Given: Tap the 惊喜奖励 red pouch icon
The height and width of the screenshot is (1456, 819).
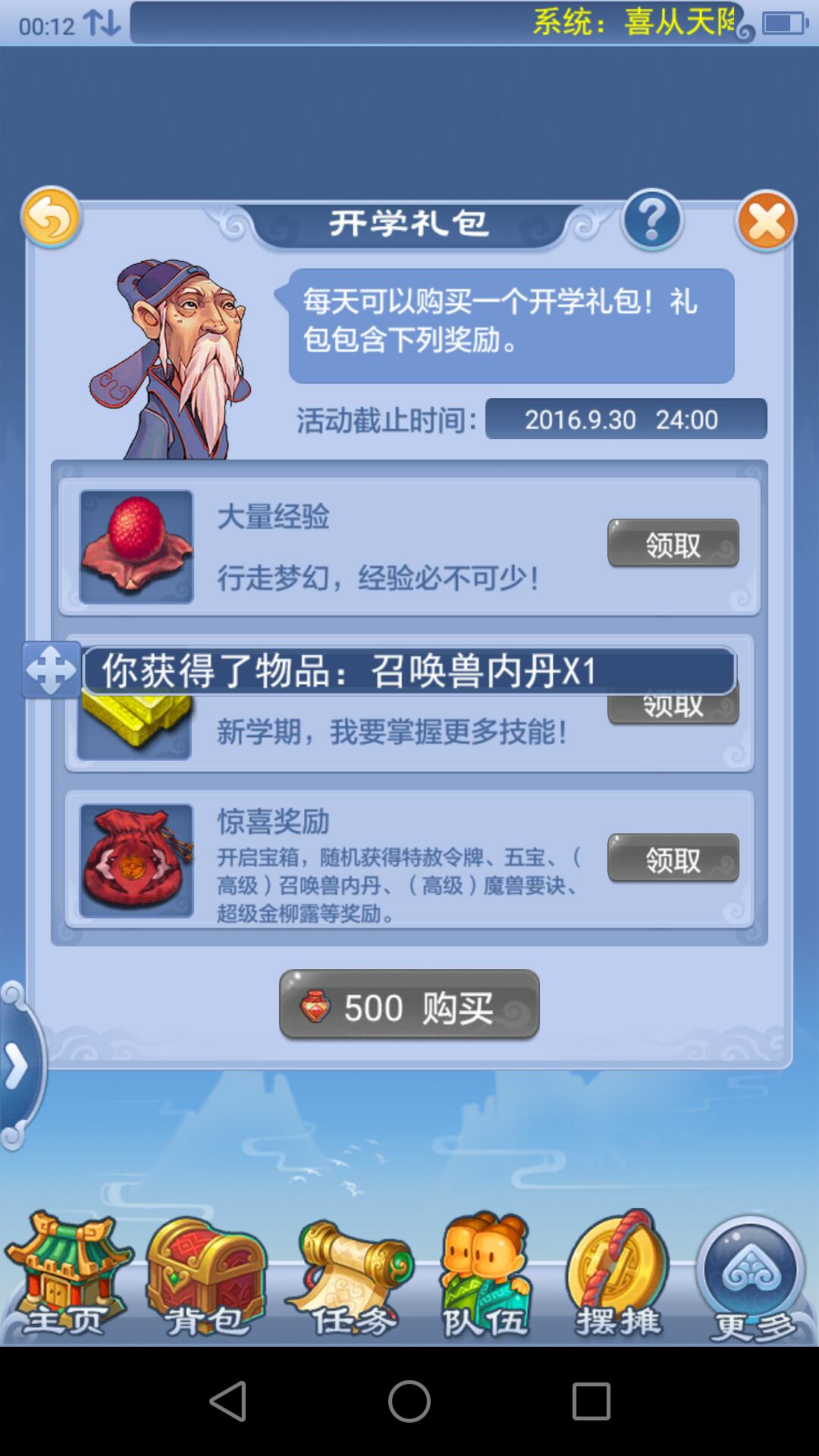Looking at the screenshot, I should tap(136, 861).
